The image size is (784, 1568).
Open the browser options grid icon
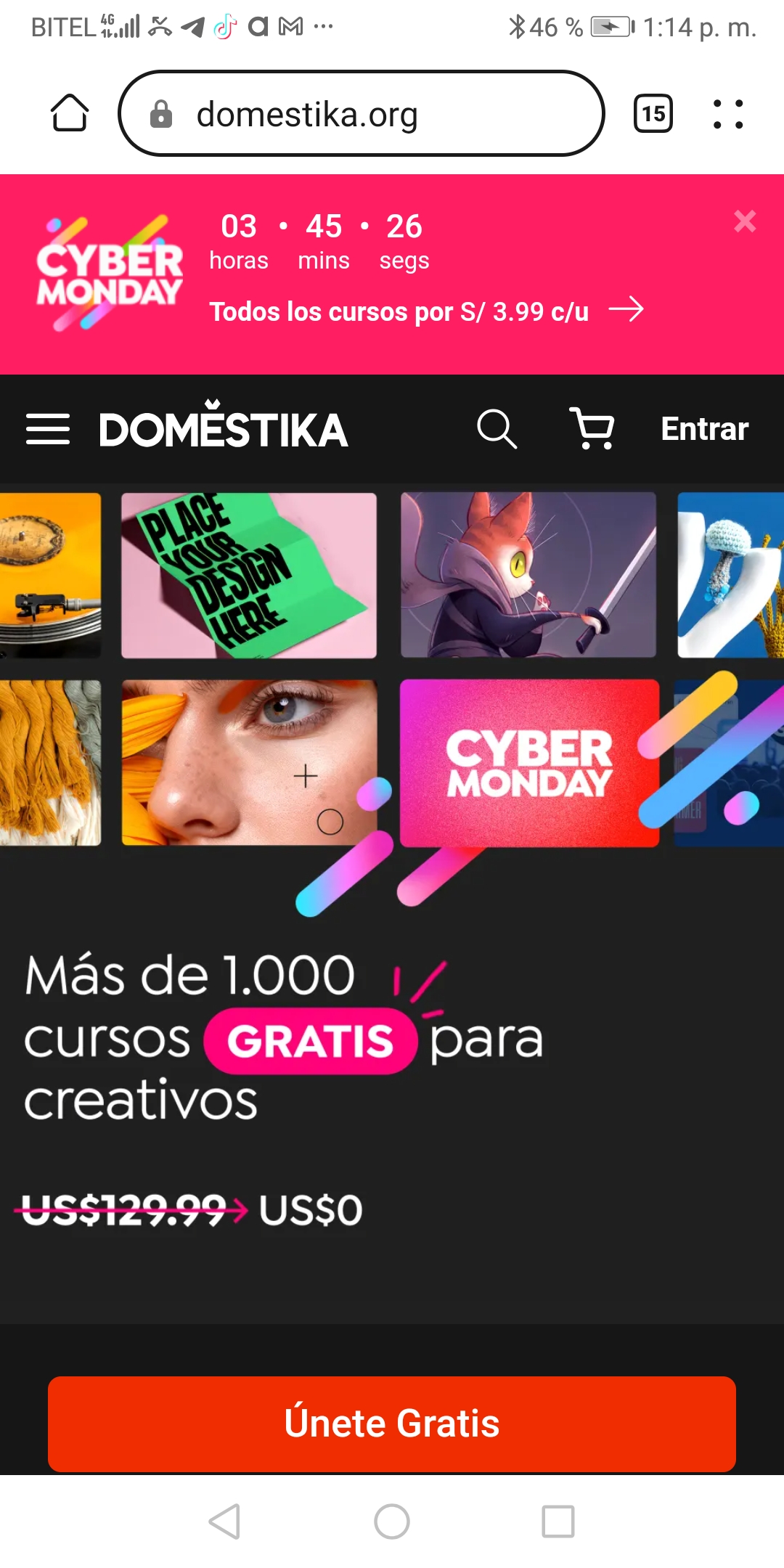tap(728, 114)
